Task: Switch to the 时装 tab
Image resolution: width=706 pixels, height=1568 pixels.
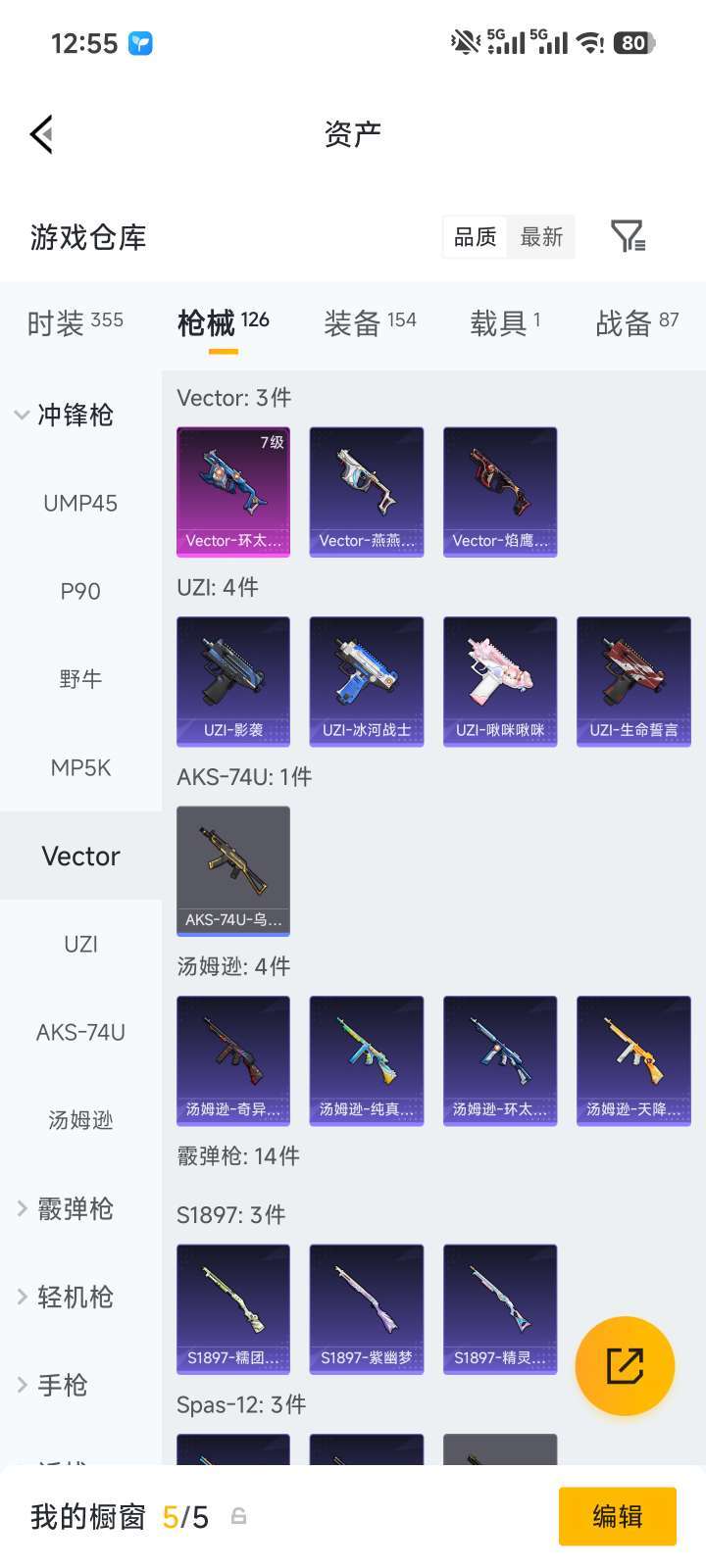Action: point(76,322)
